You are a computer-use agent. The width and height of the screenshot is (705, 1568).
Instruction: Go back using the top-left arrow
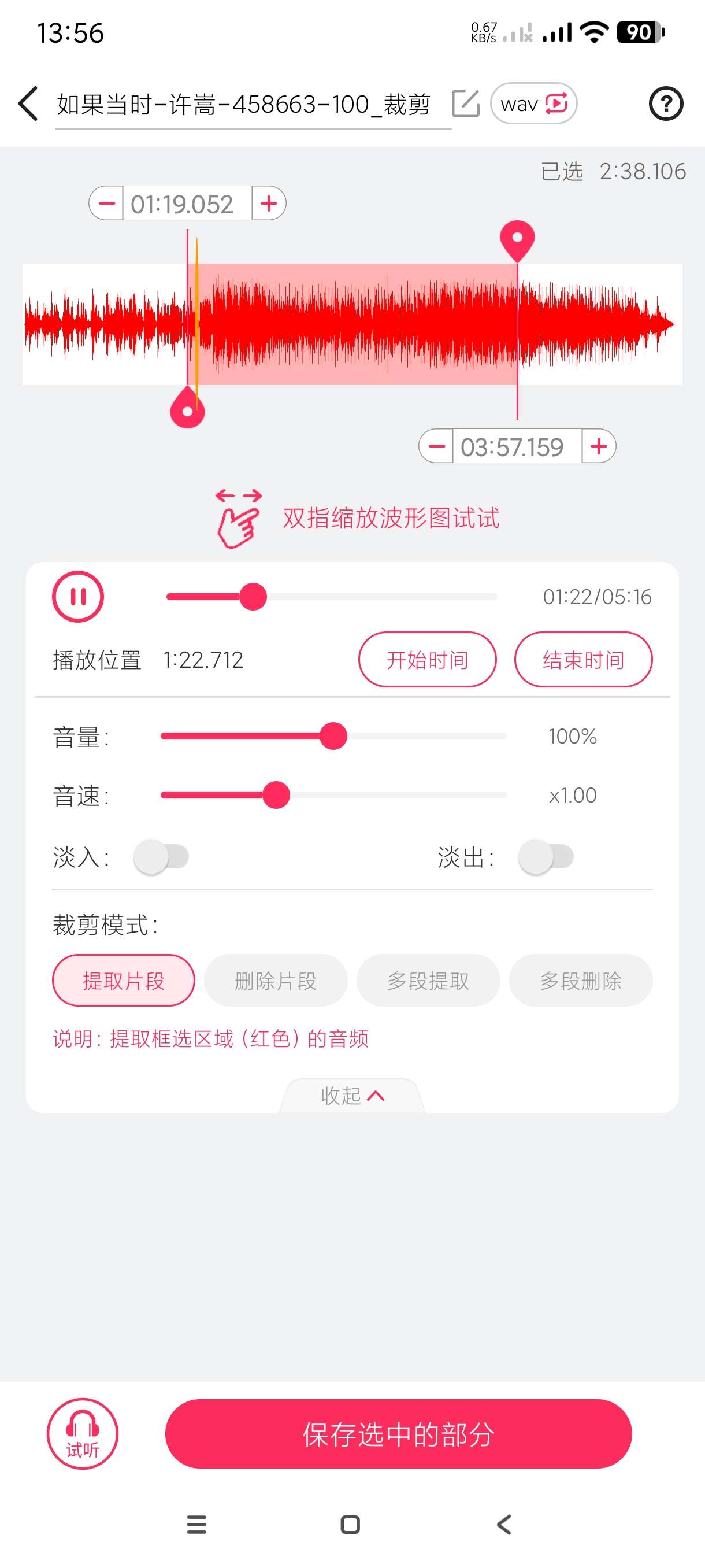pyautogui.click(x=28, y=103)
